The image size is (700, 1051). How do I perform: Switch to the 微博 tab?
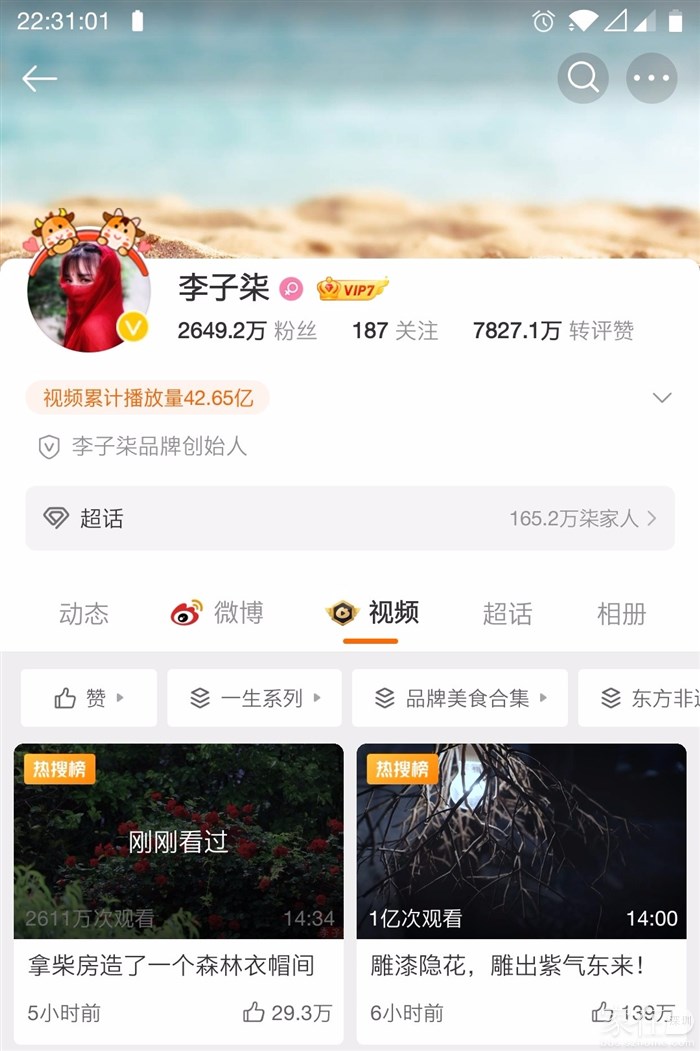[x=218, y=613]
